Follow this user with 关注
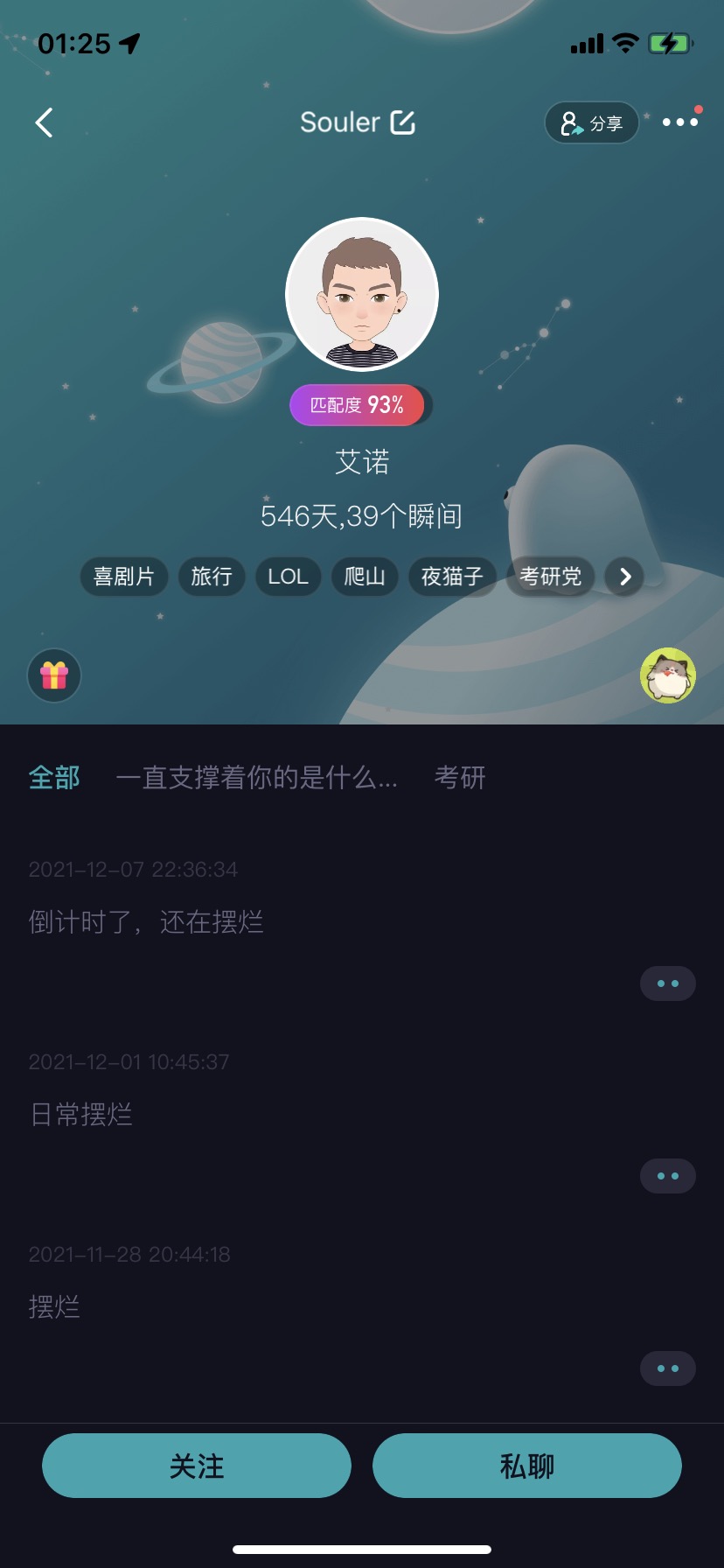The image size is (724, 1568). click(x=197, y=1466)
